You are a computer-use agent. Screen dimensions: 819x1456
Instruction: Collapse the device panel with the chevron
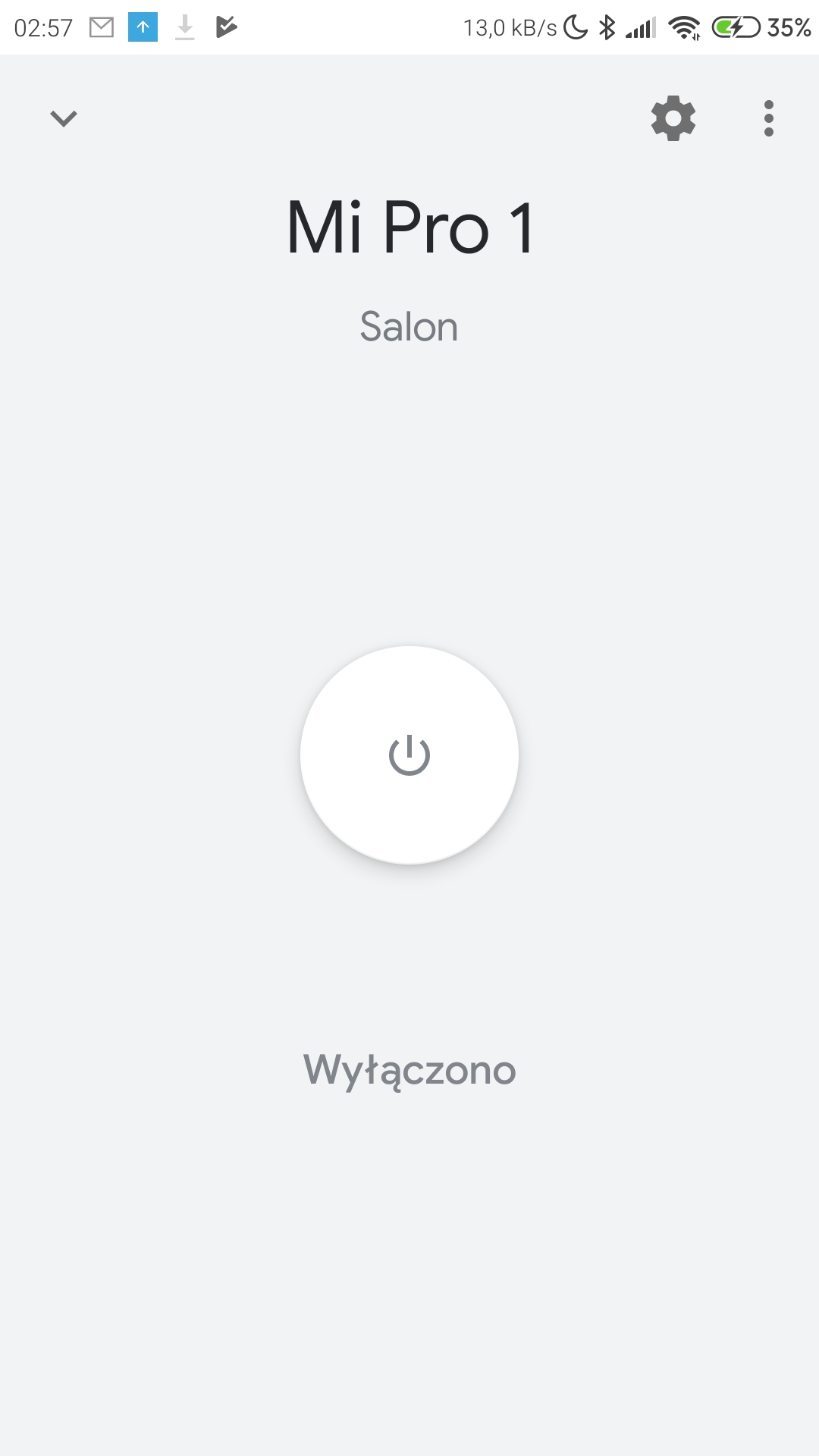point(64,118)
